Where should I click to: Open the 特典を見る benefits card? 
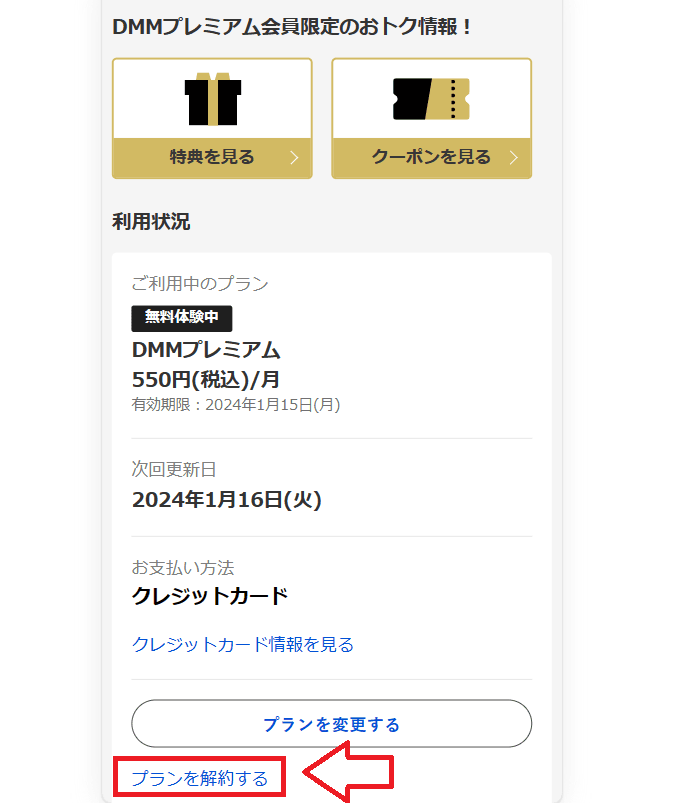point(212,119)
